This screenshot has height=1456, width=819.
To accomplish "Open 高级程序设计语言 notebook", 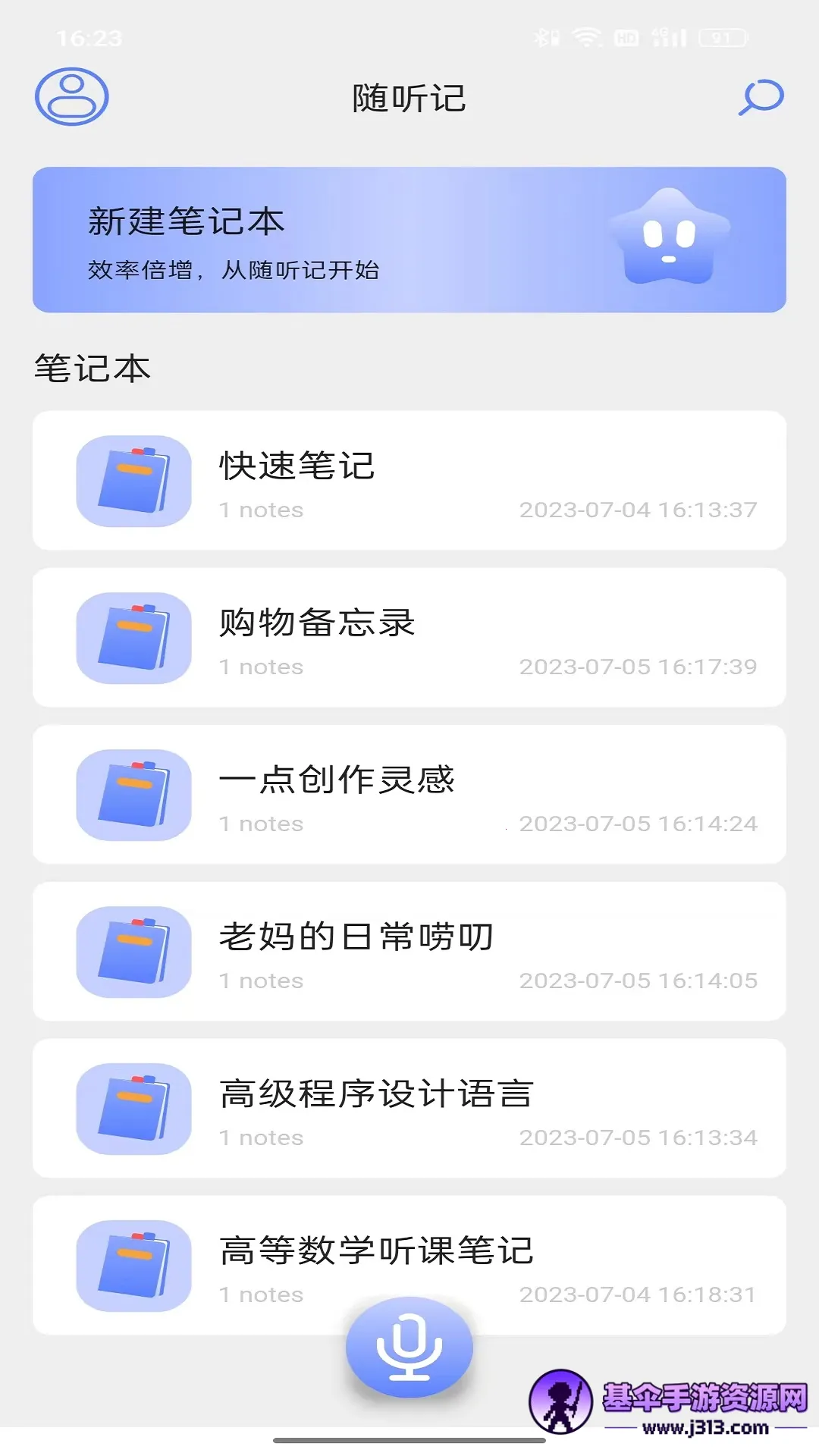I will [409, 1109].
